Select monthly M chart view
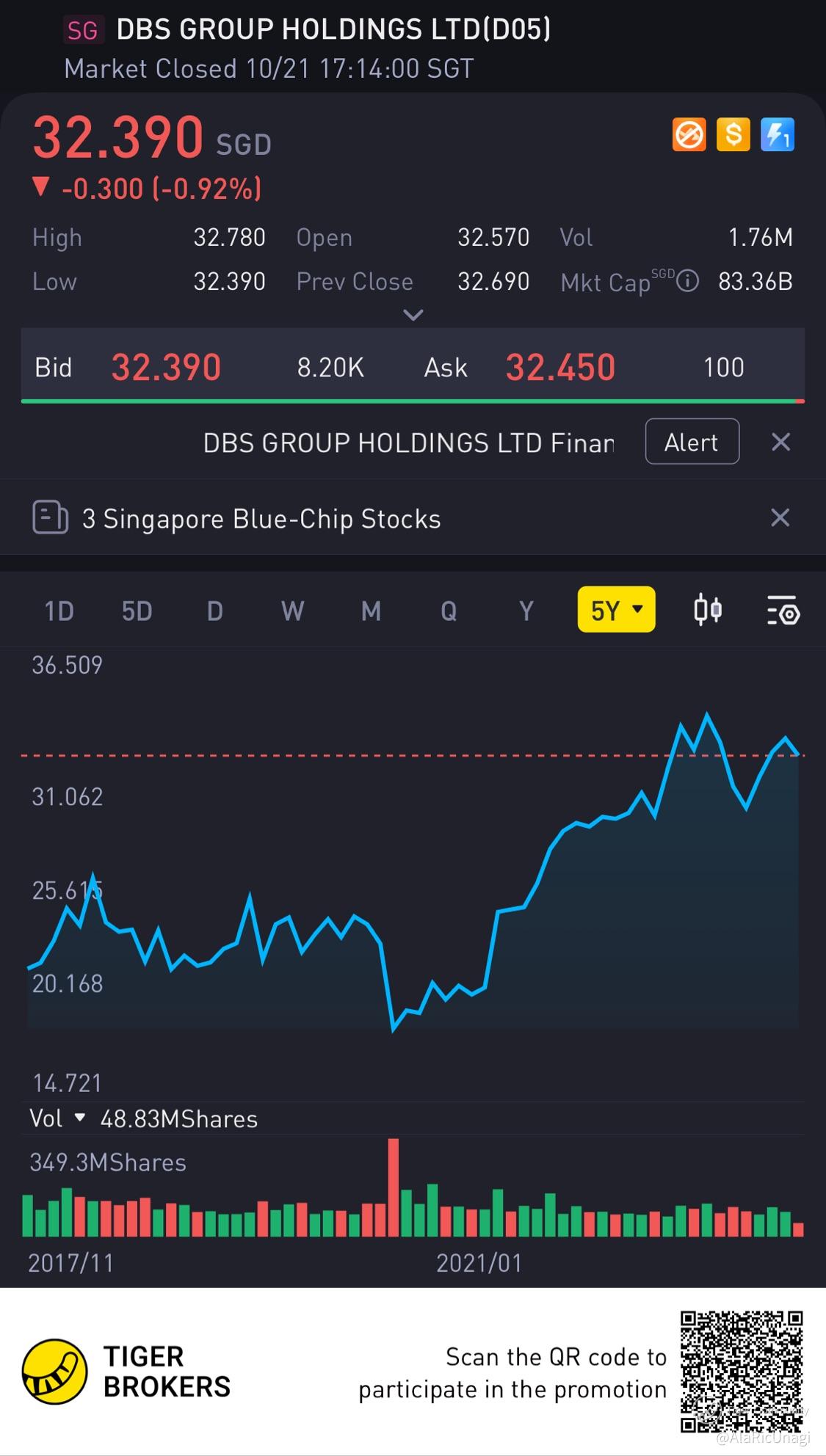The width and height of the screenshot is (826, 1456). point(371,611)
